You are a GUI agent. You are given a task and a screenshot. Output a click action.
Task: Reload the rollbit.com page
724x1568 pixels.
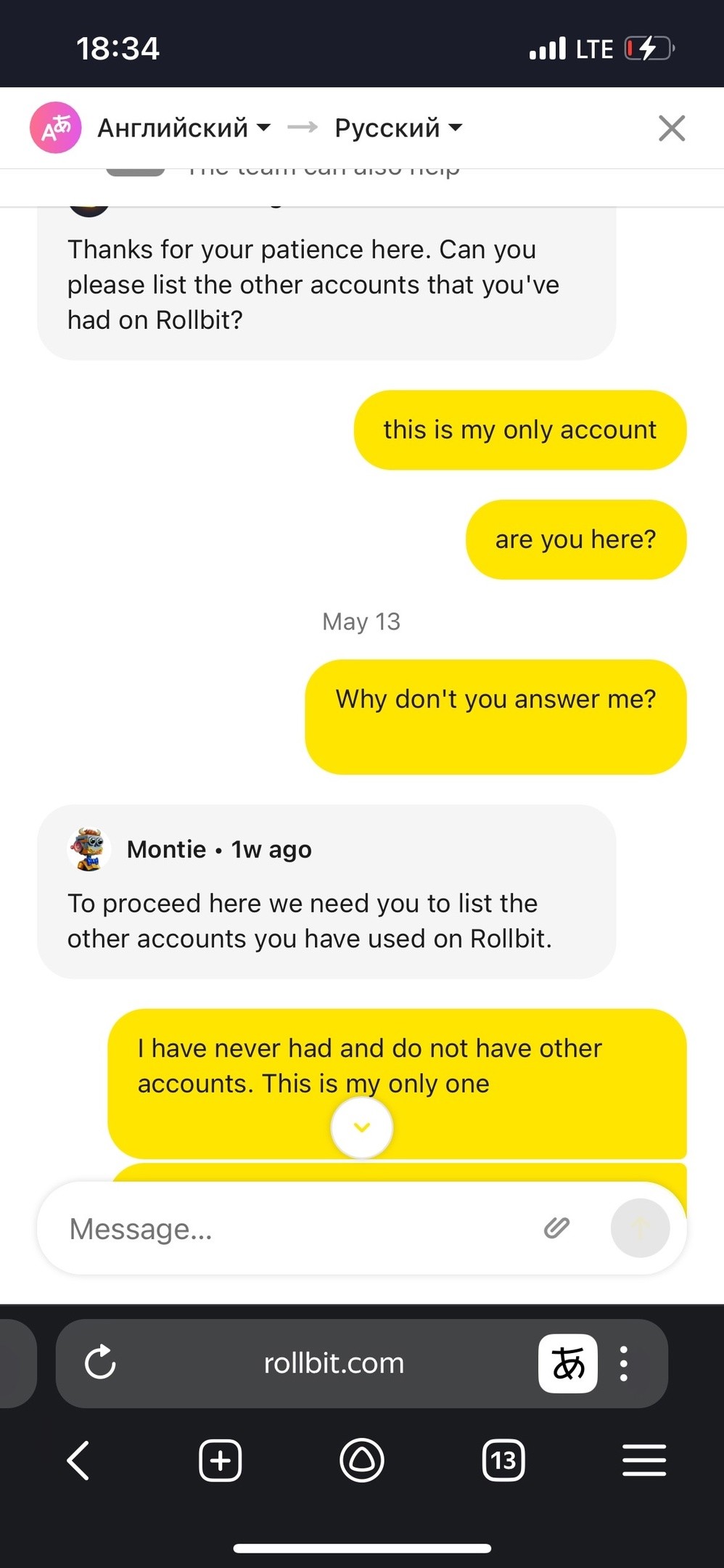[x=100, y=1363]
